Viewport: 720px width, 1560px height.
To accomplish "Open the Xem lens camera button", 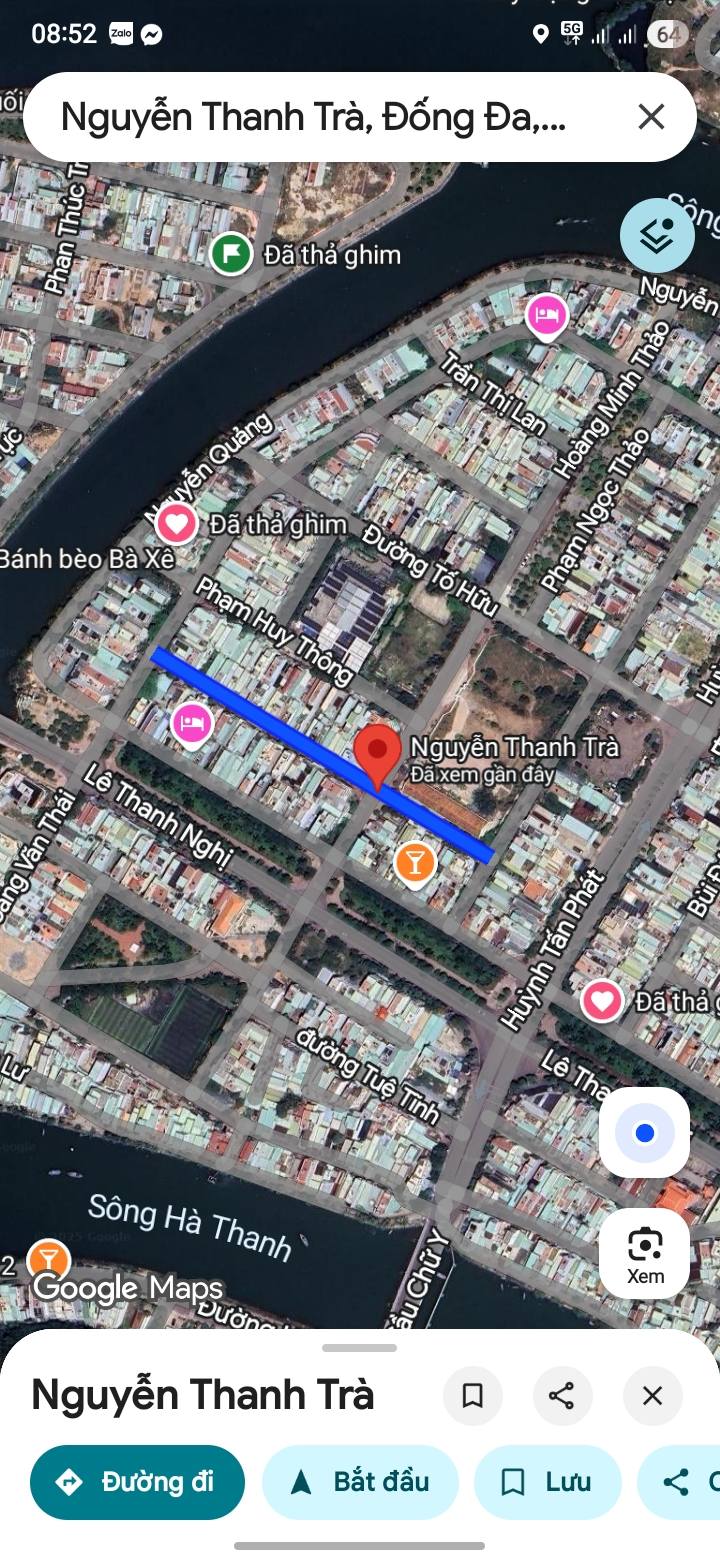I will (645, 1253).
